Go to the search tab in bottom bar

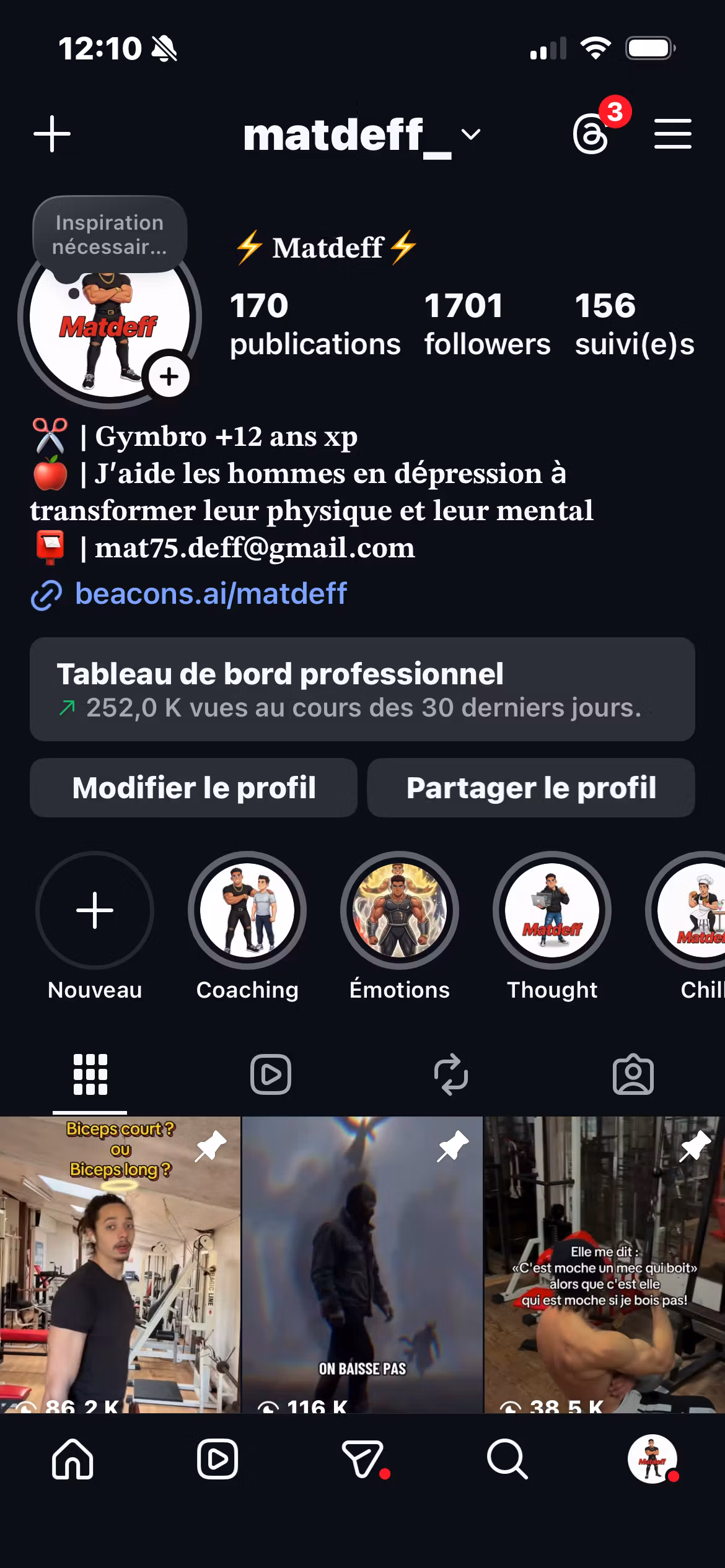pos(507,1459)
